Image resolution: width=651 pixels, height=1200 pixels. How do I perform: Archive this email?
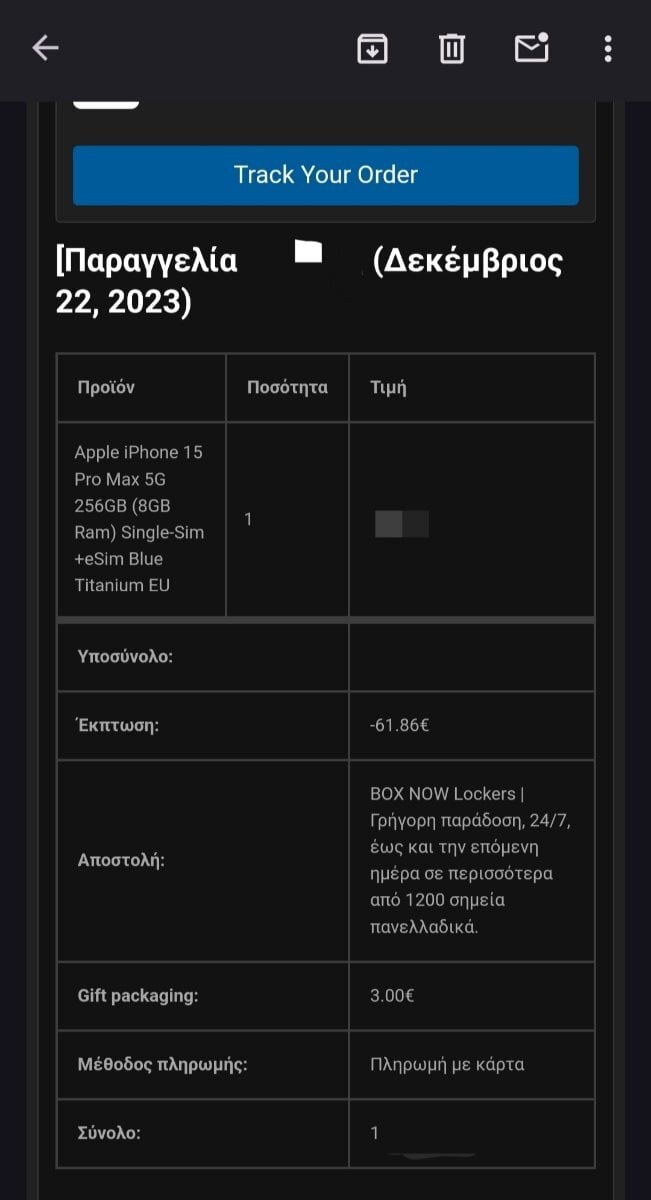click(x=372, y=48)
